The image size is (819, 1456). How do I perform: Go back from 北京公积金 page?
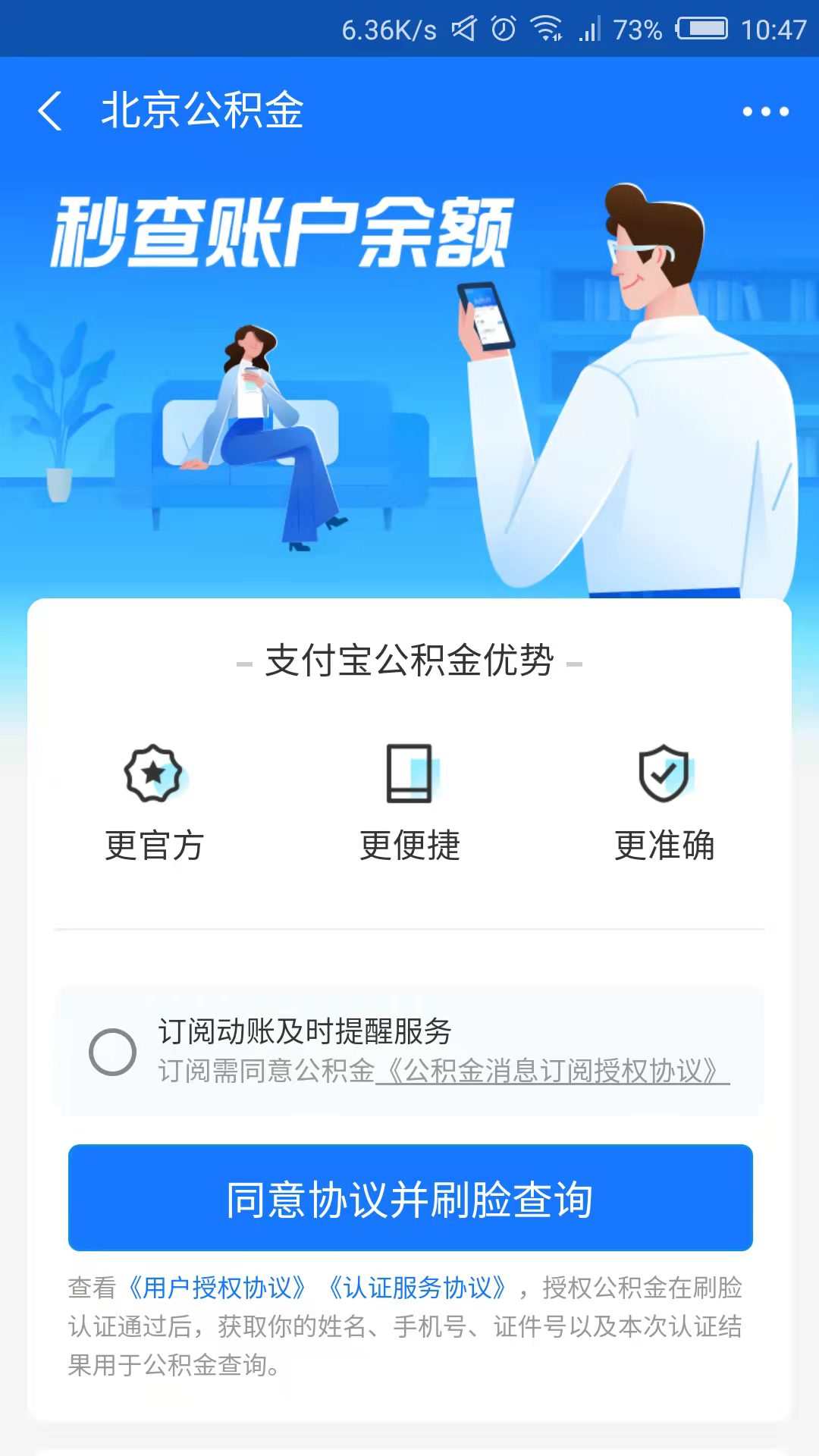50,111
